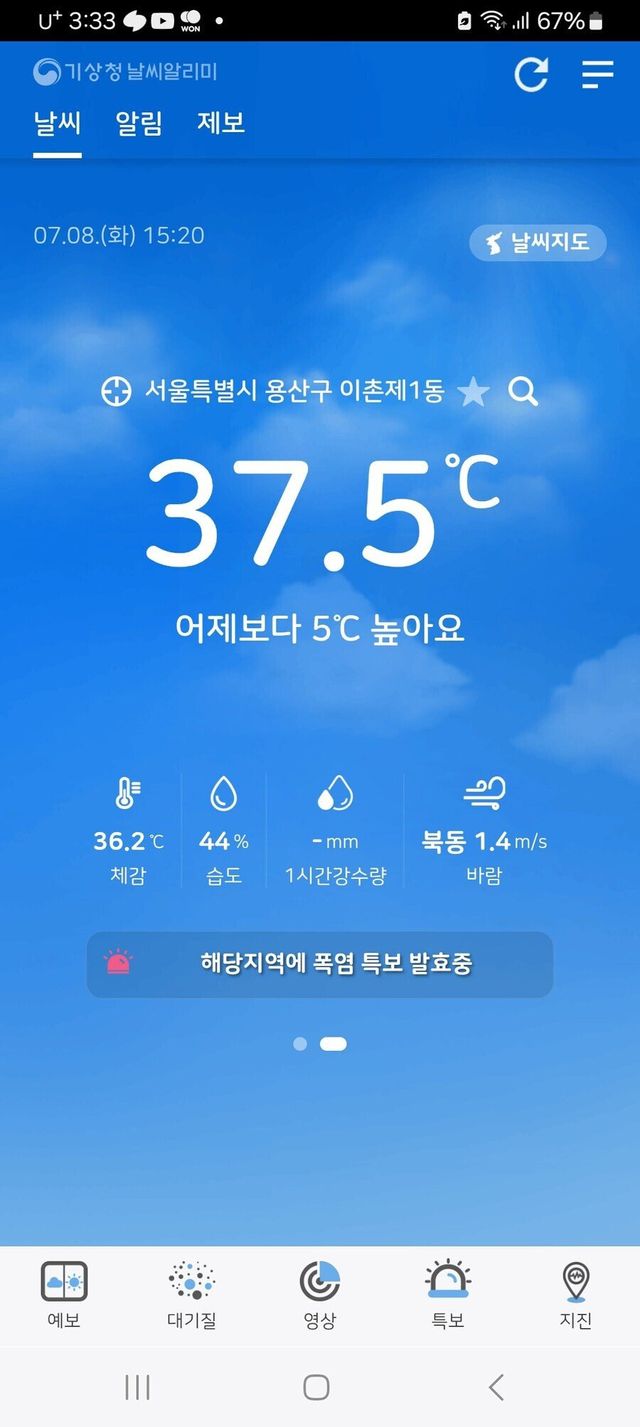The width and height of the screenshot is (640, 1427).
Task: Use current location crosshair icon
Action: (117, 392)
